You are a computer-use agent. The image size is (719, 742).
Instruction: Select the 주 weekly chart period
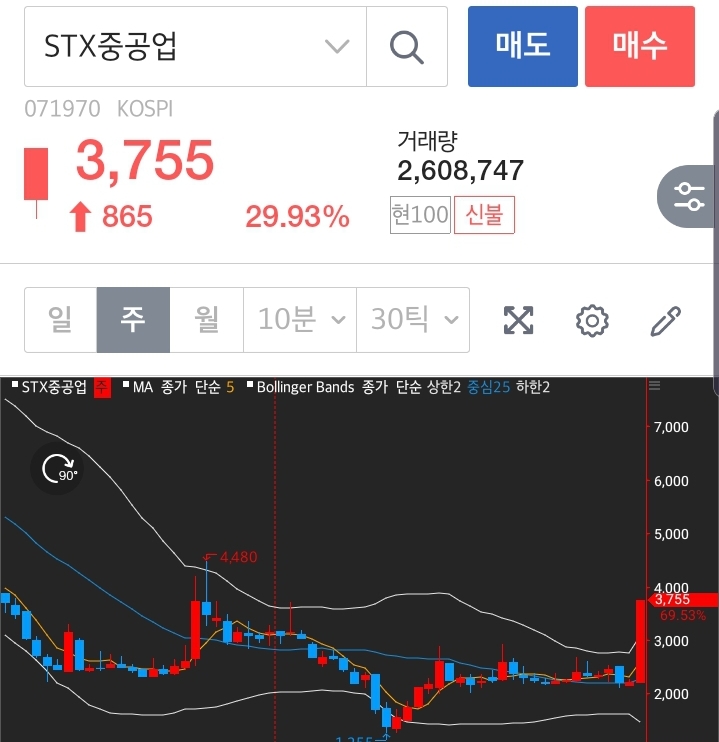point(133,320)
